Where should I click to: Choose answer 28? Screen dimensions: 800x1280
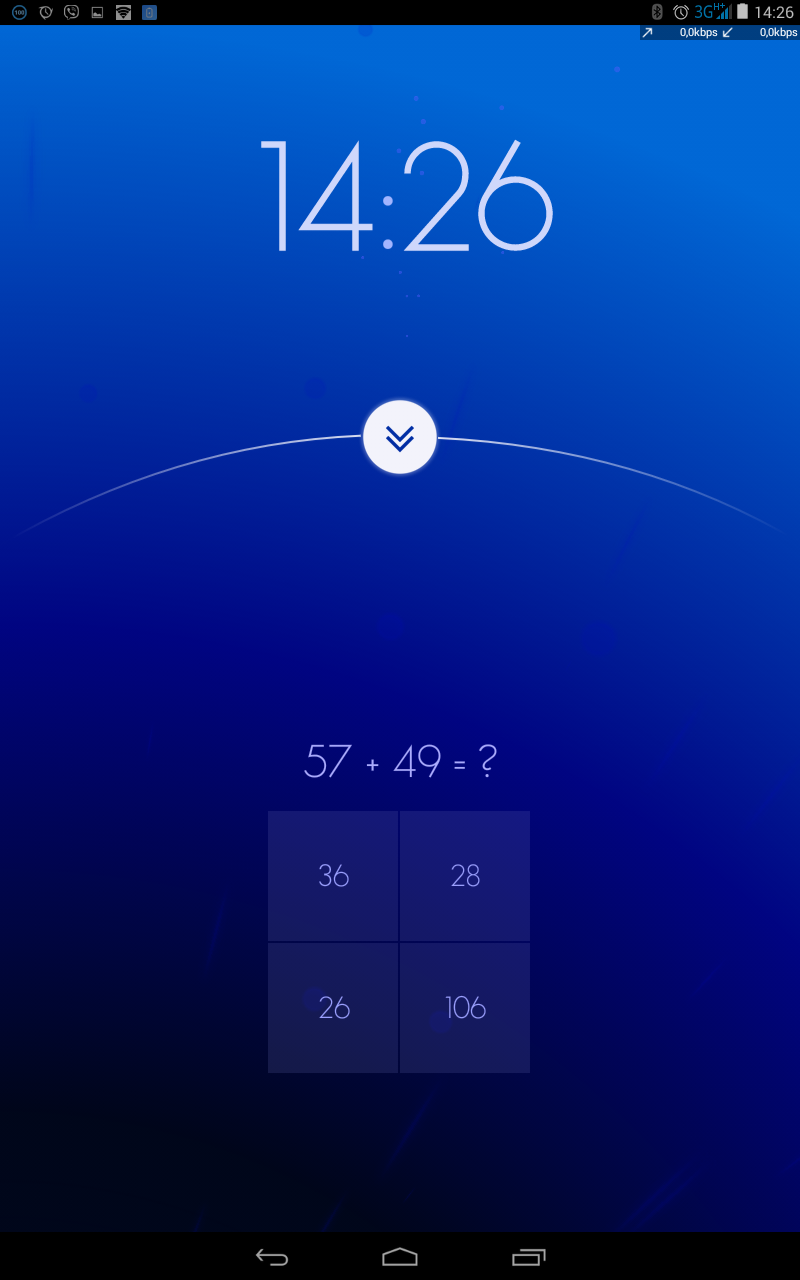tap(465, 876)
